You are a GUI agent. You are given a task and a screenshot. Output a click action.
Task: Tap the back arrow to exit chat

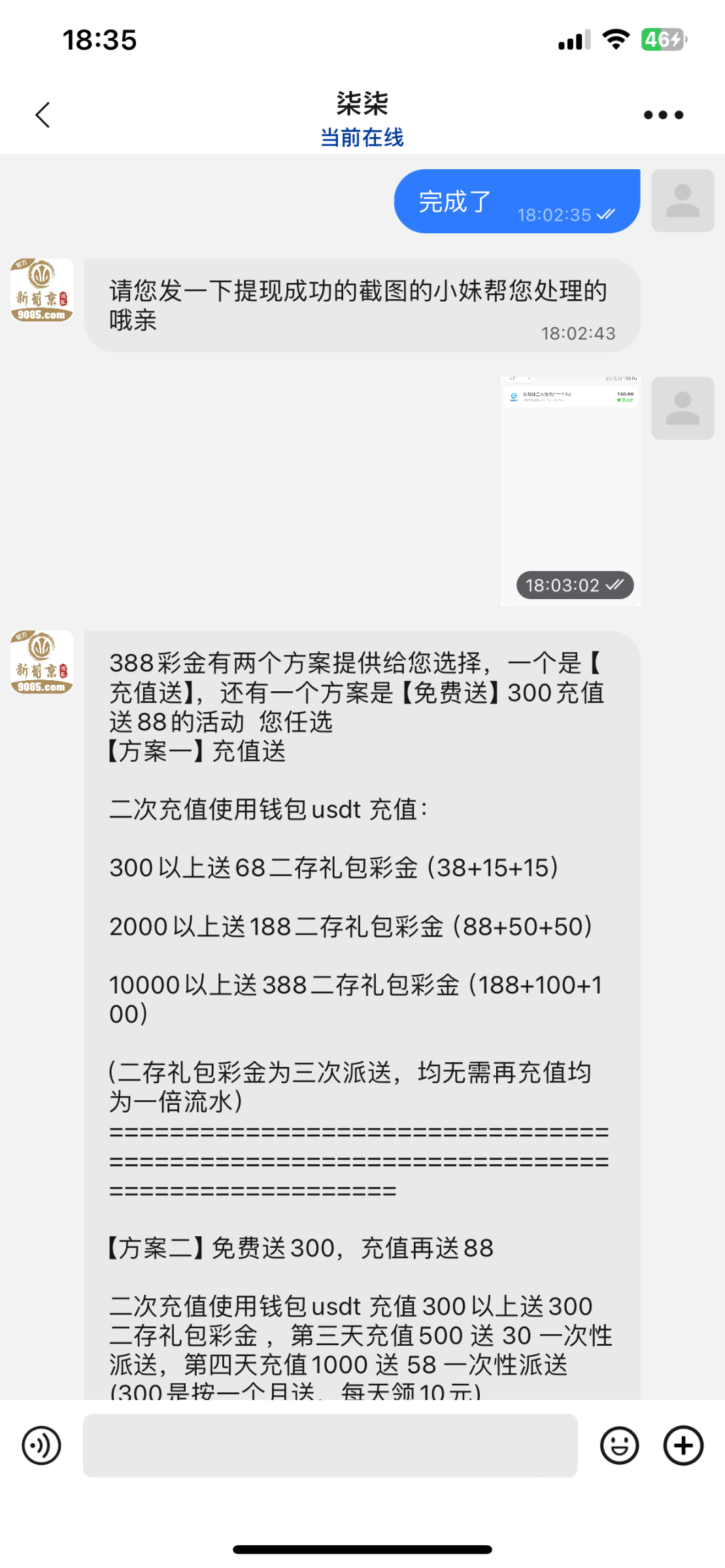pyautogui.click(x=42, y=114)
